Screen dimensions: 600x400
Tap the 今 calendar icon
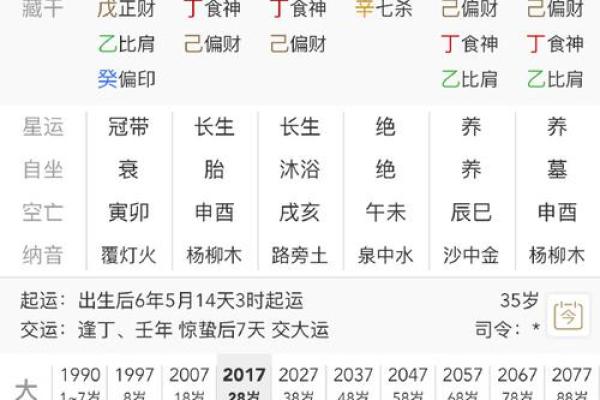click(x=569, y=314)
